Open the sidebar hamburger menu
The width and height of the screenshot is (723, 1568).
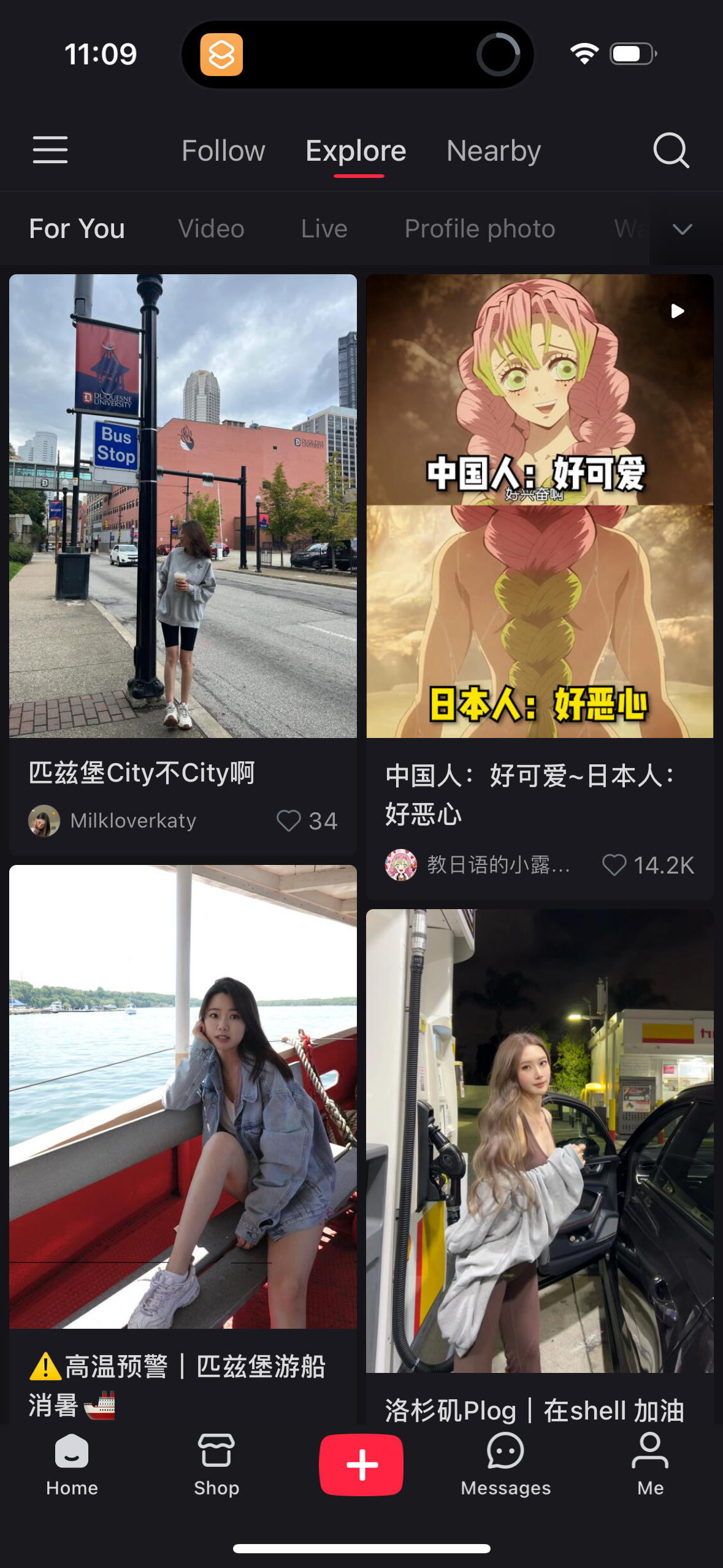pos(50,150)
